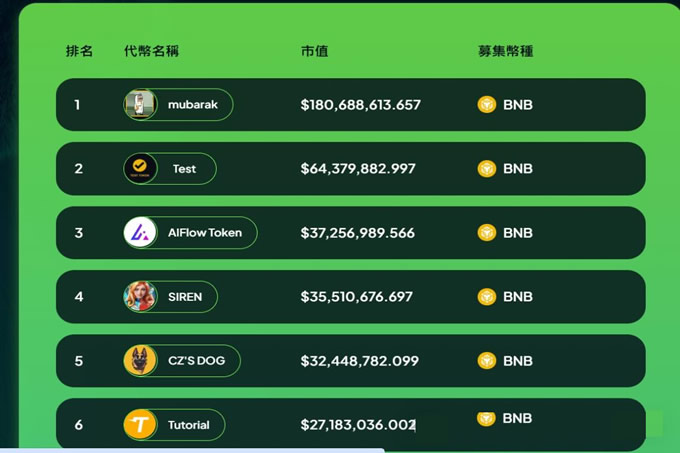Open the mubarak token row
This screenshot has height=453, width=680.
click(x=179, y=105)
